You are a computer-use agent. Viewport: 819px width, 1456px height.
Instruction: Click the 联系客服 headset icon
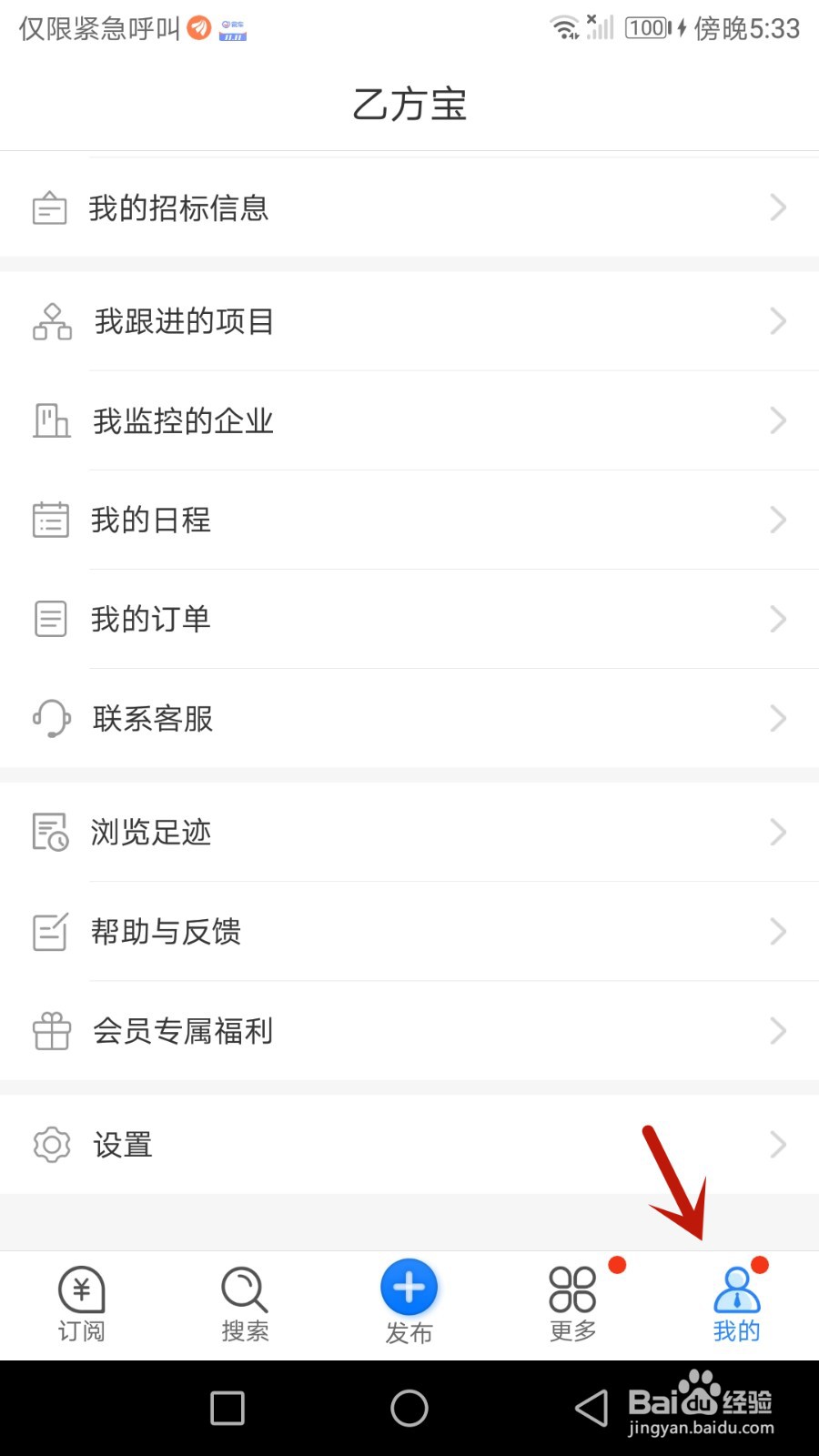point(50,719)
